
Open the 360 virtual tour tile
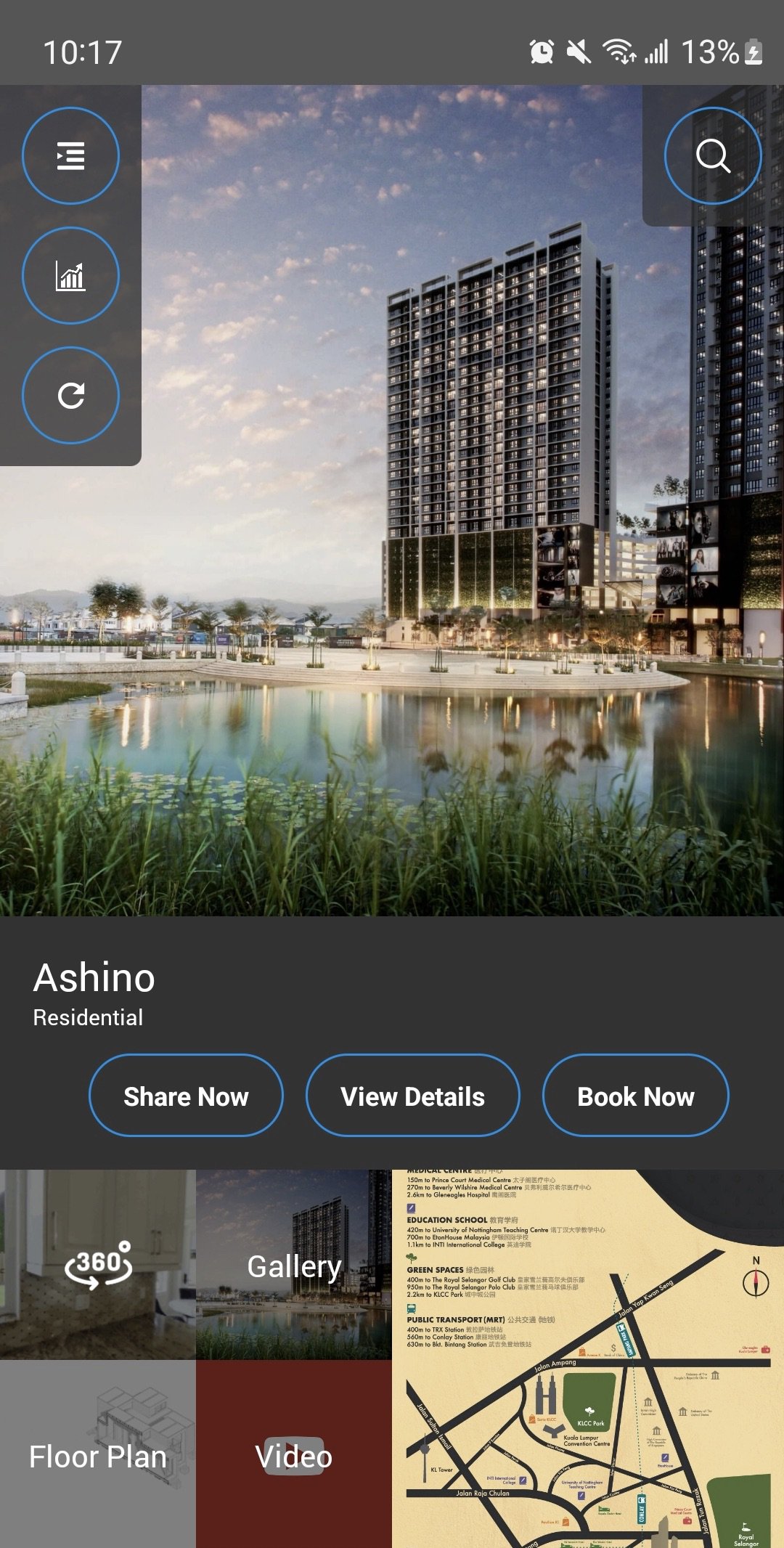98,1264
